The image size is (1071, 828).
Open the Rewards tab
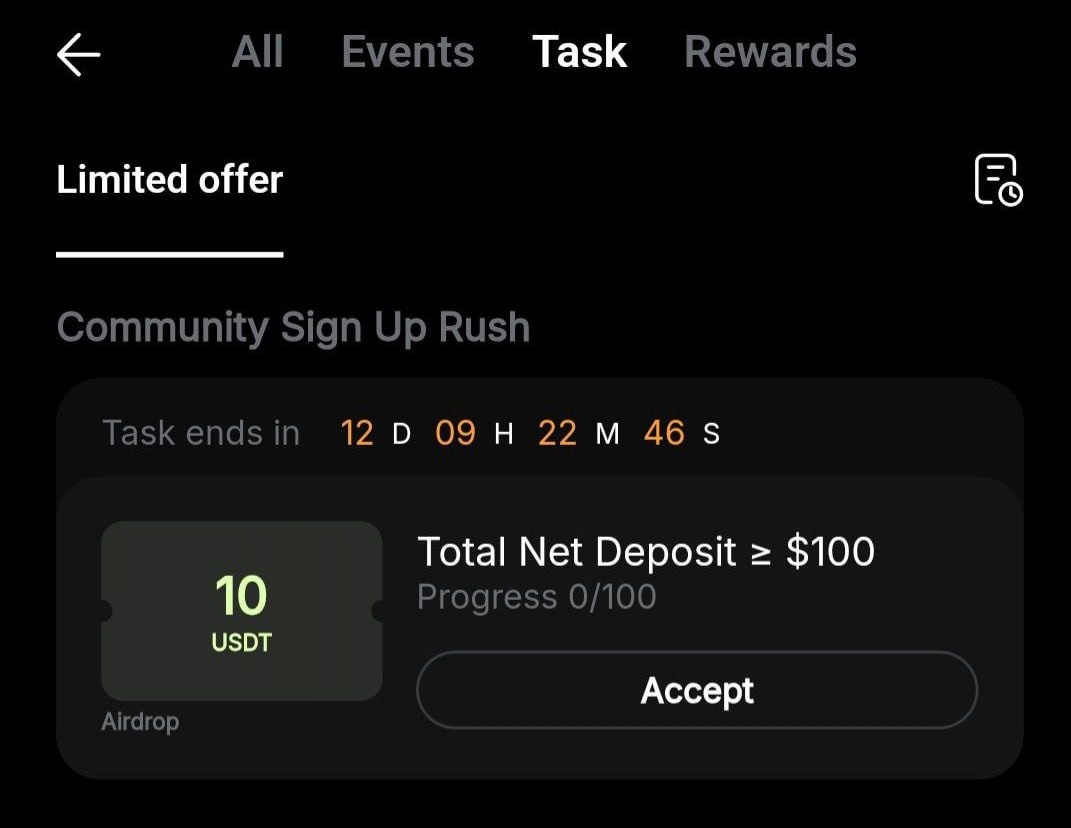click(x=770, y=52)
